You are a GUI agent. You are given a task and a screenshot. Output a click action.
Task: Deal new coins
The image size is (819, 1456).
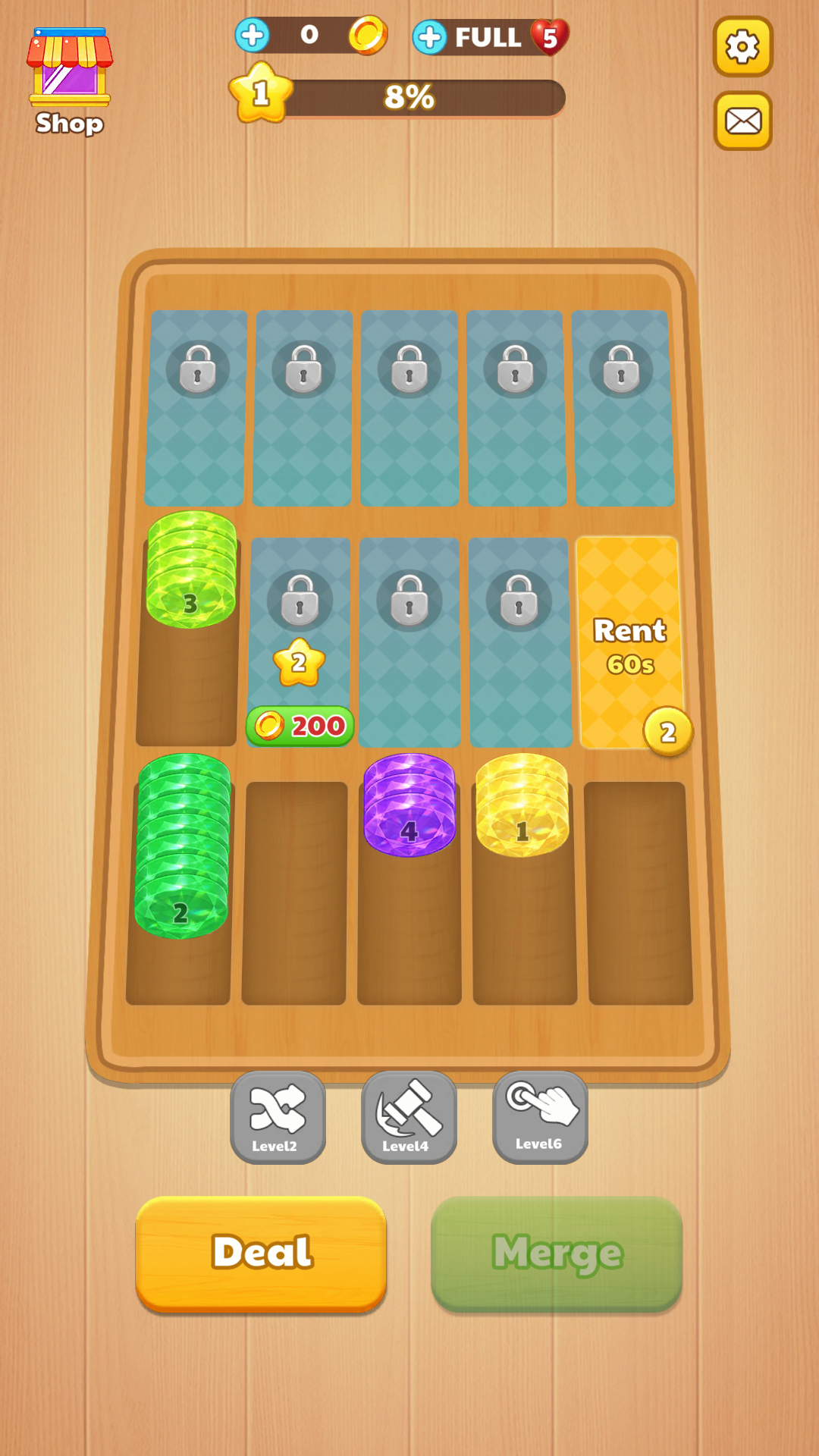[x=261, y=1254]
